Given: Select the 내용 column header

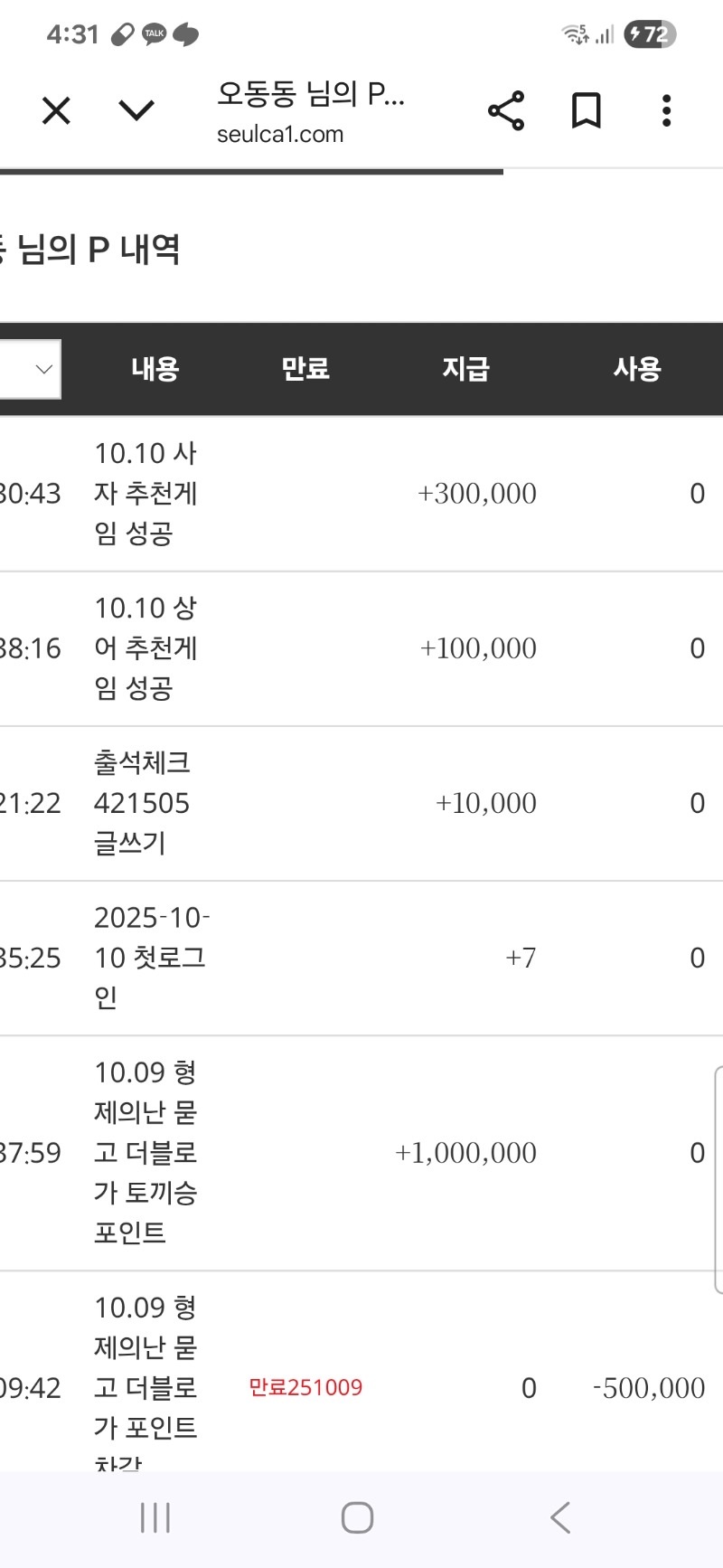Looking at the screenshot, I should click(x=155, y=368).
